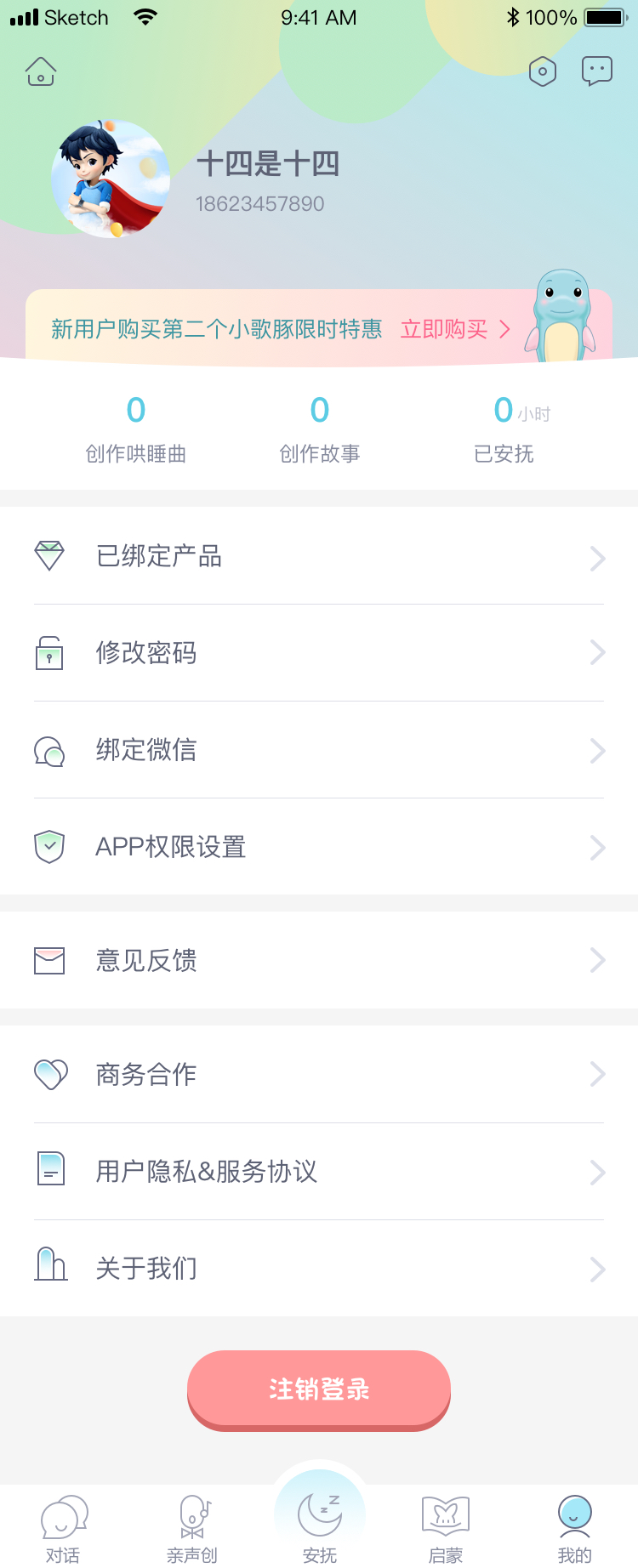View 用户隐私&服务协议

(x=319, y=1172)
